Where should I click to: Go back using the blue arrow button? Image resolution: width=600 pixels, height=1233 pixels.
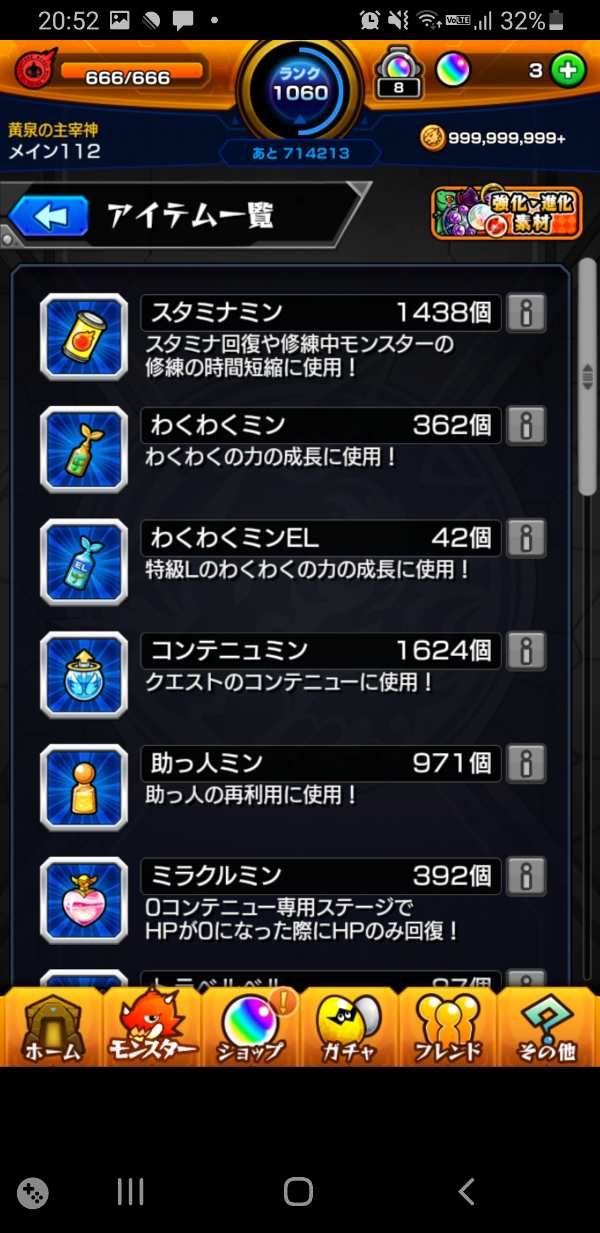click(50, 216)
